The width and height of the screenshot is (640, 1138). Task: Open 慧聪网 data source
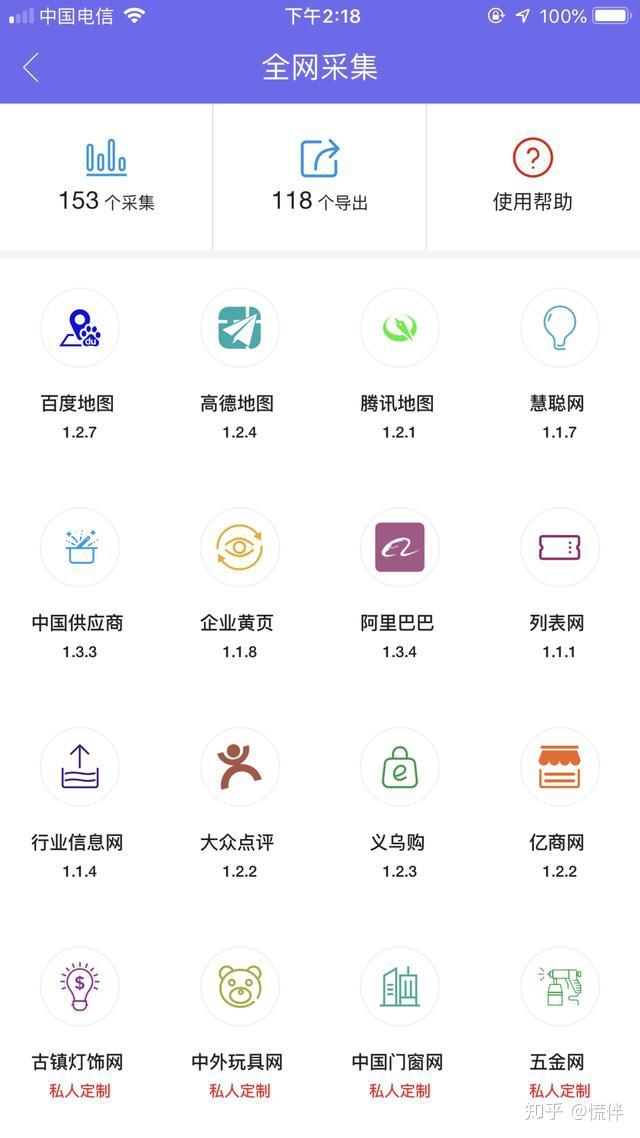(x=559, y=364)
